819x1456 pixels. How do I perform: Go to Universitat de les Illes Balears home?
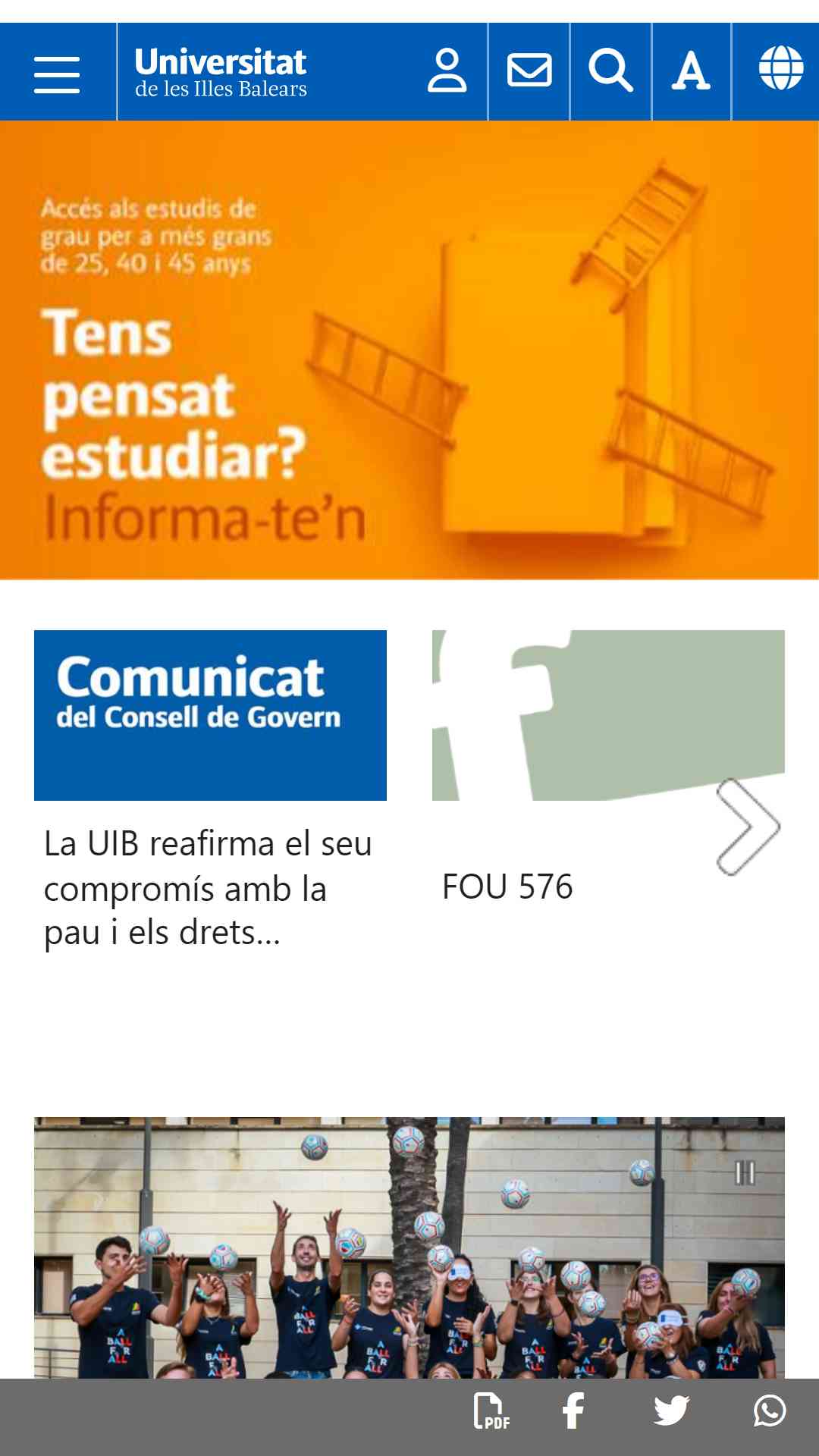[x=221, y=73]
